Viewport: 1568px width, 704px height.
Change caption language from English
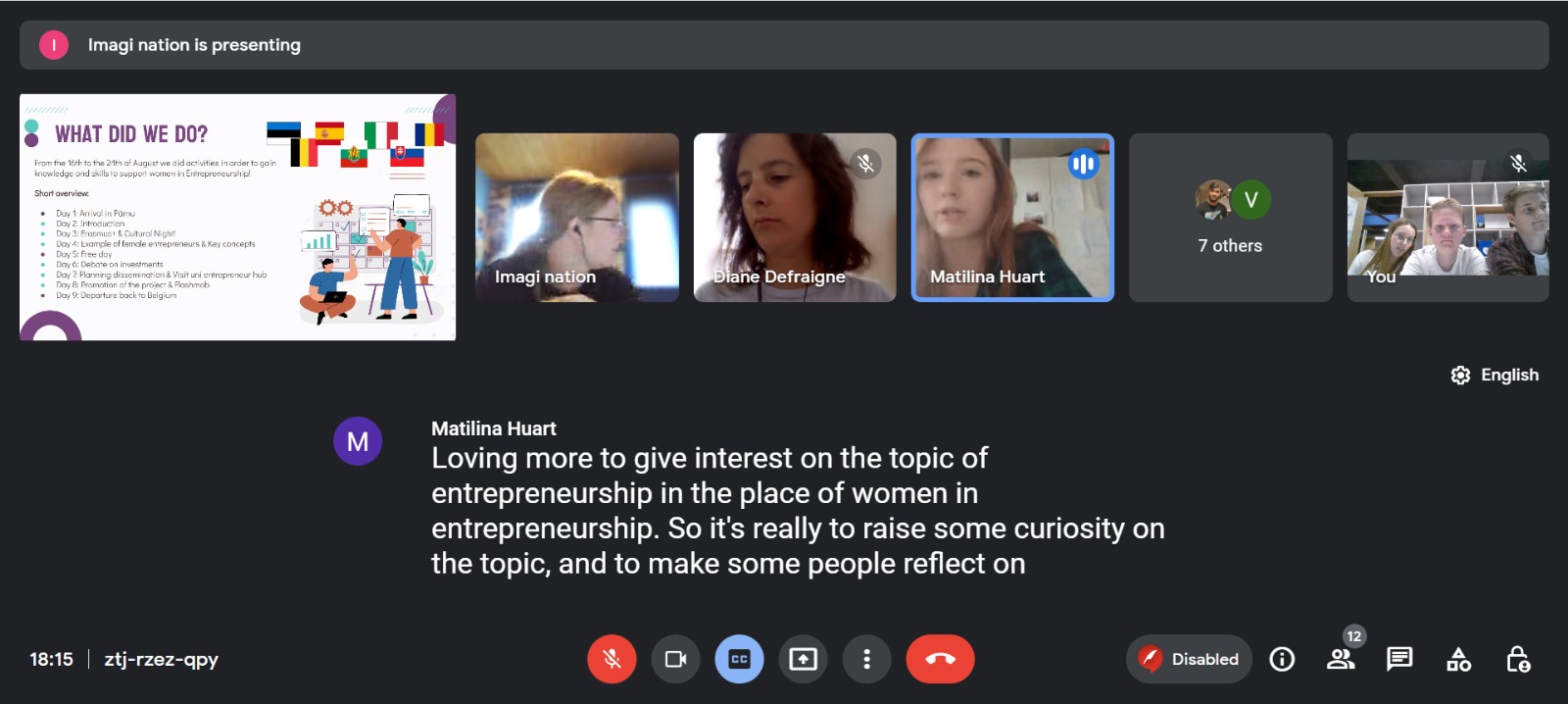[1494, 375]
